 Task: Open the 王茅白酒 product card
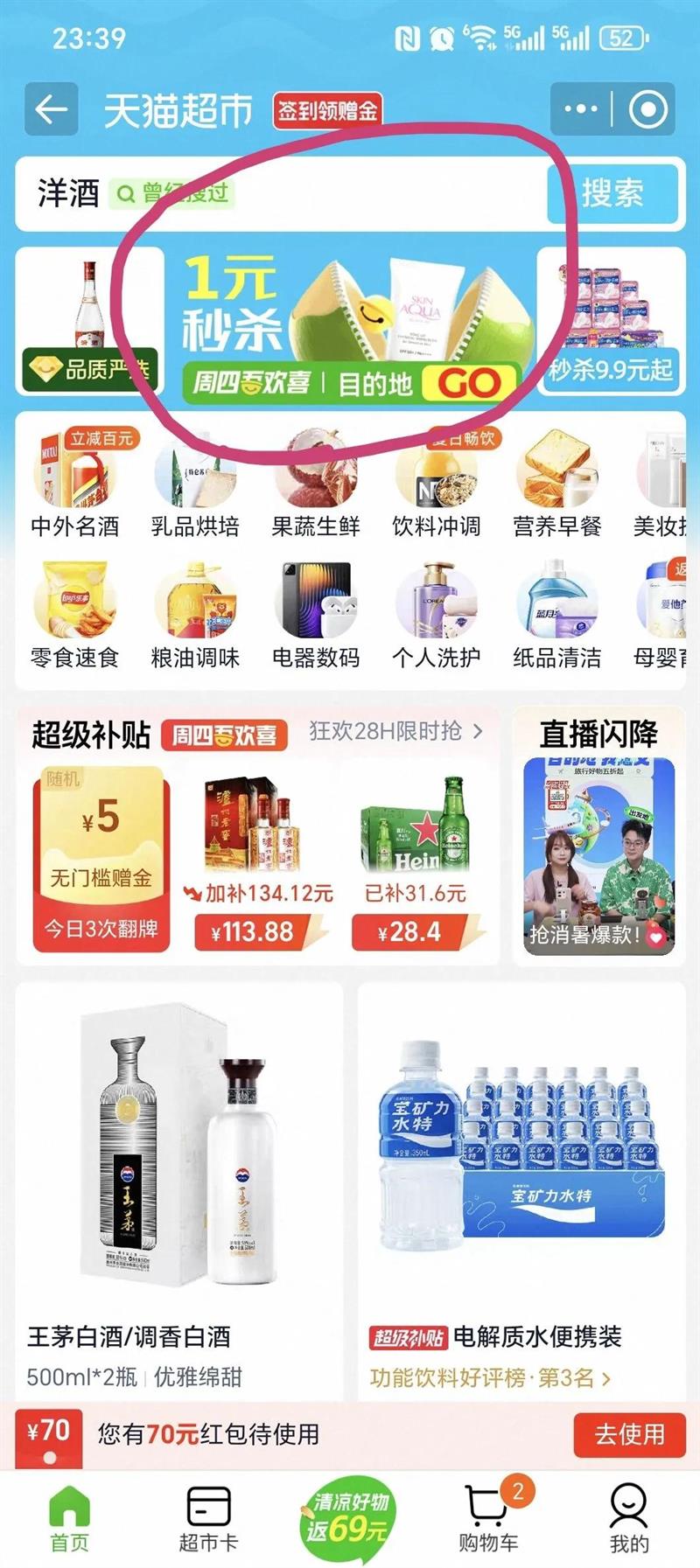pyautogui.click(x=179, y=1189)
